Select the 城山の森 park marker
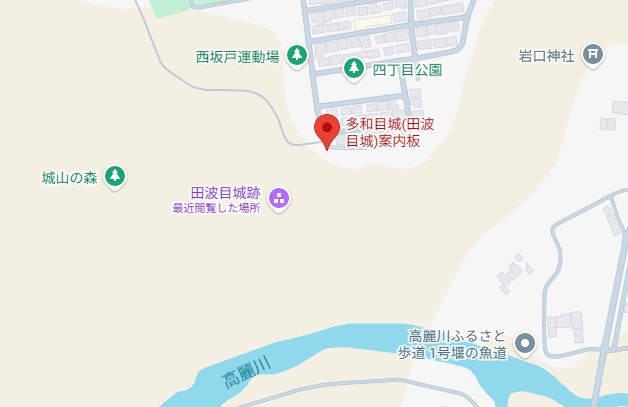Viewport: 628px width, 407px height. pos(116,177)
